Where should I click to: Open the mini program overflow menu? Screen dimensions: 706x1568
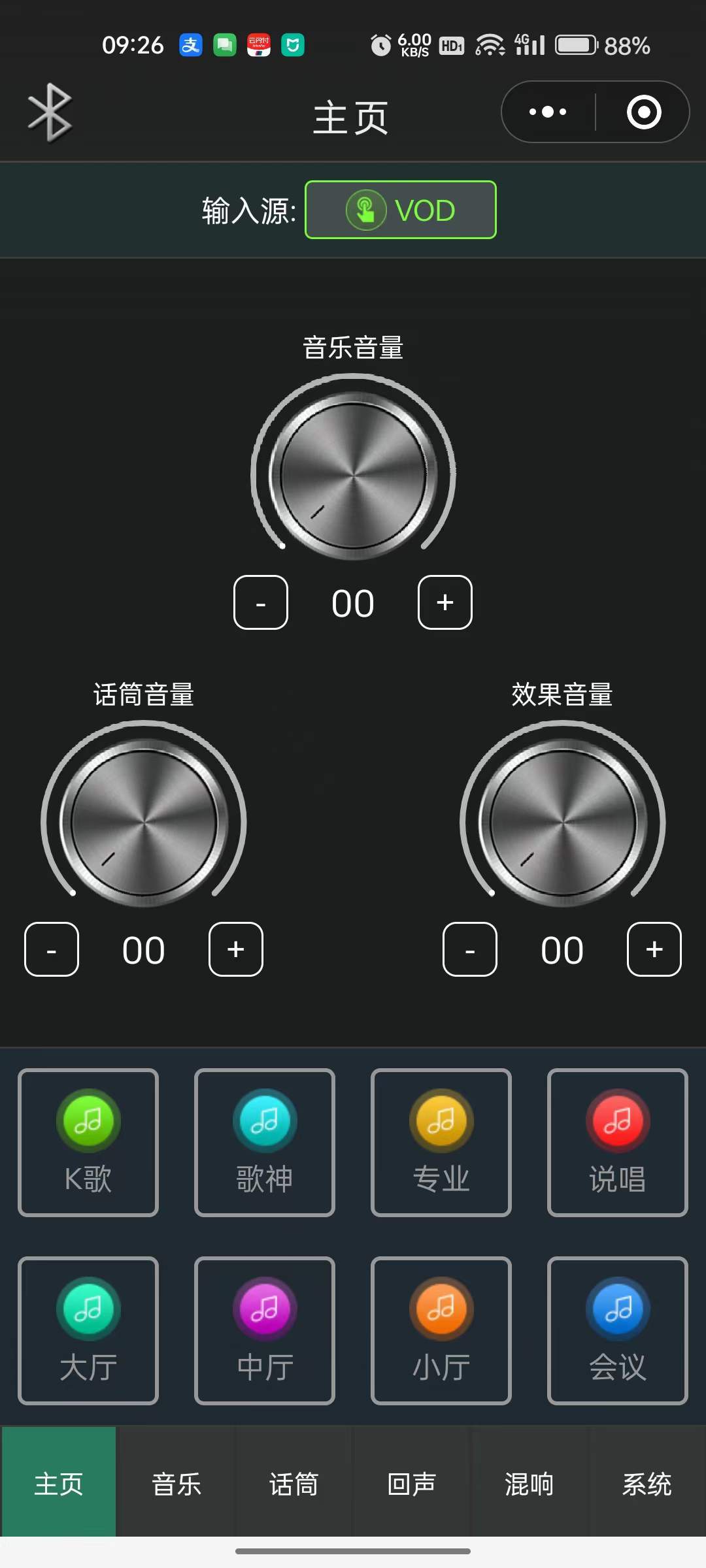coord(548,112)
